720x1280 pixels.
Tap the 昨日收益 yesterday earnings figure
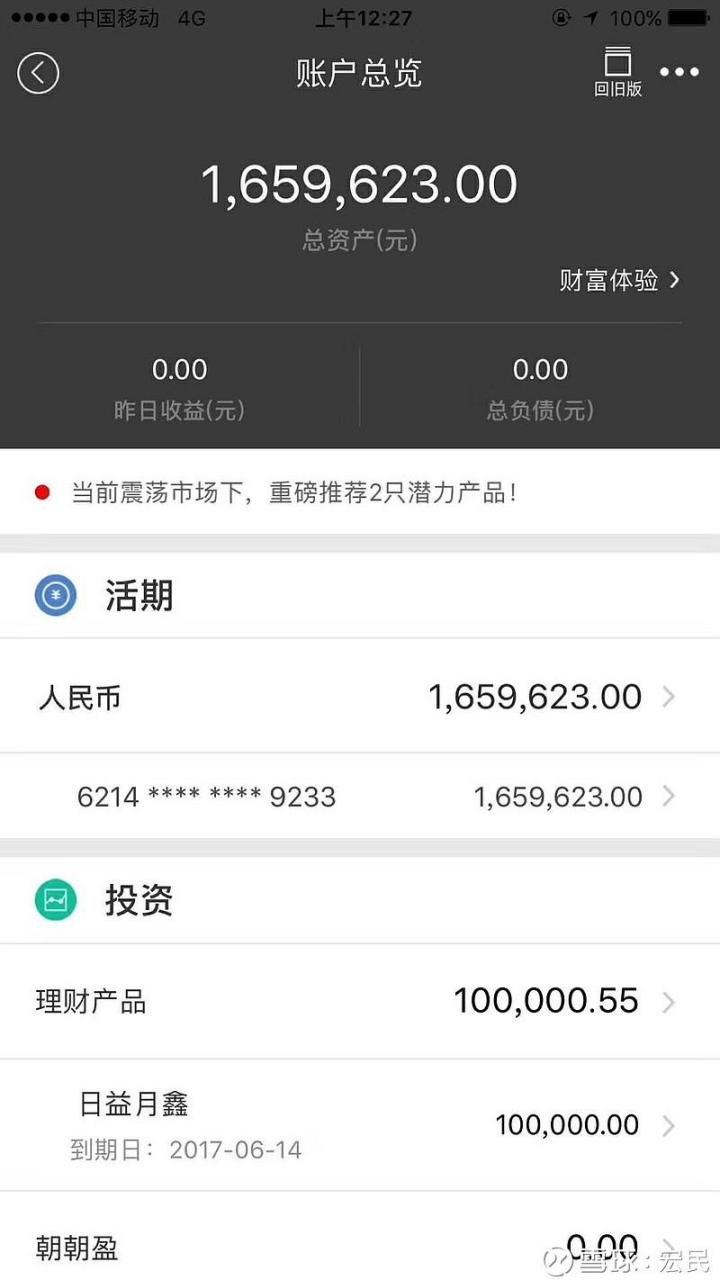coord(179,369)
